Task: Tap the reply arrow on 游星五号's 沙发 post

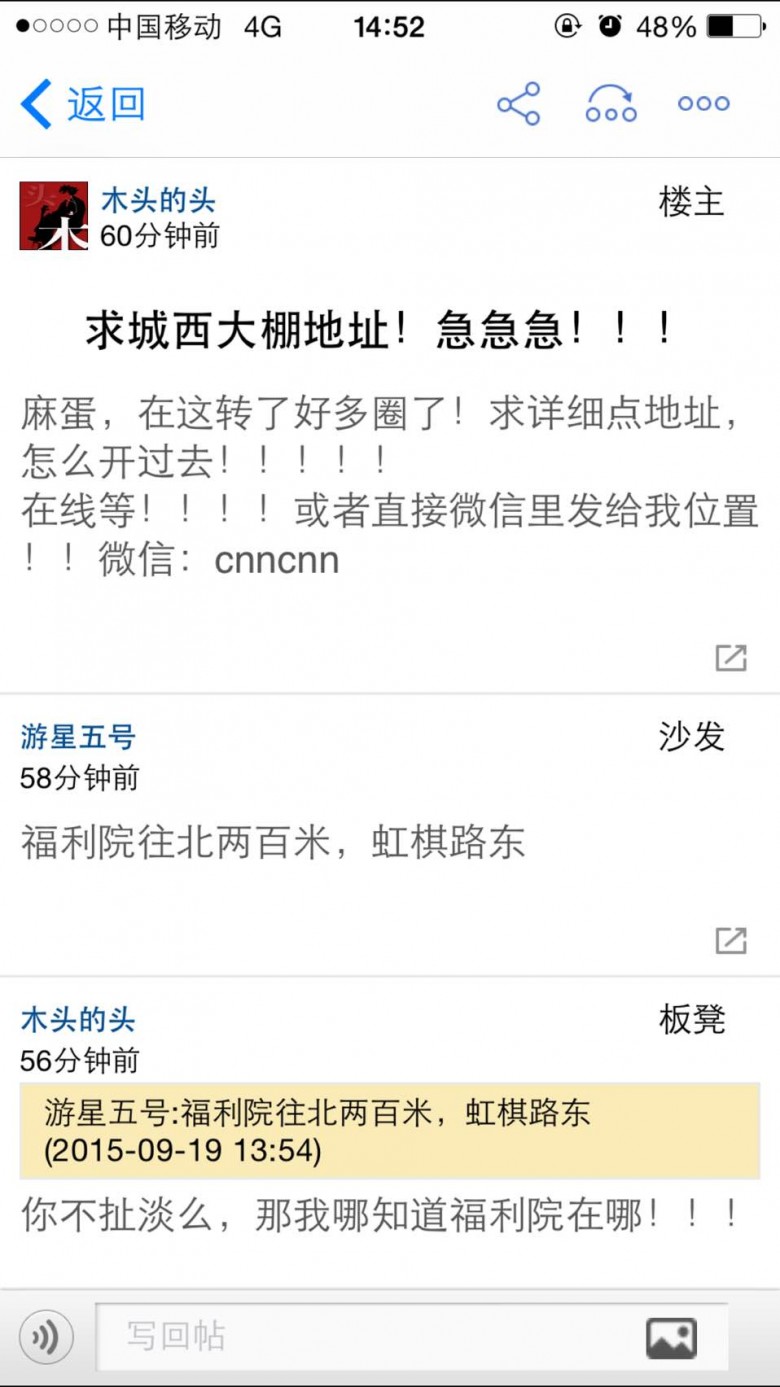Action: [x=731, y=940]
